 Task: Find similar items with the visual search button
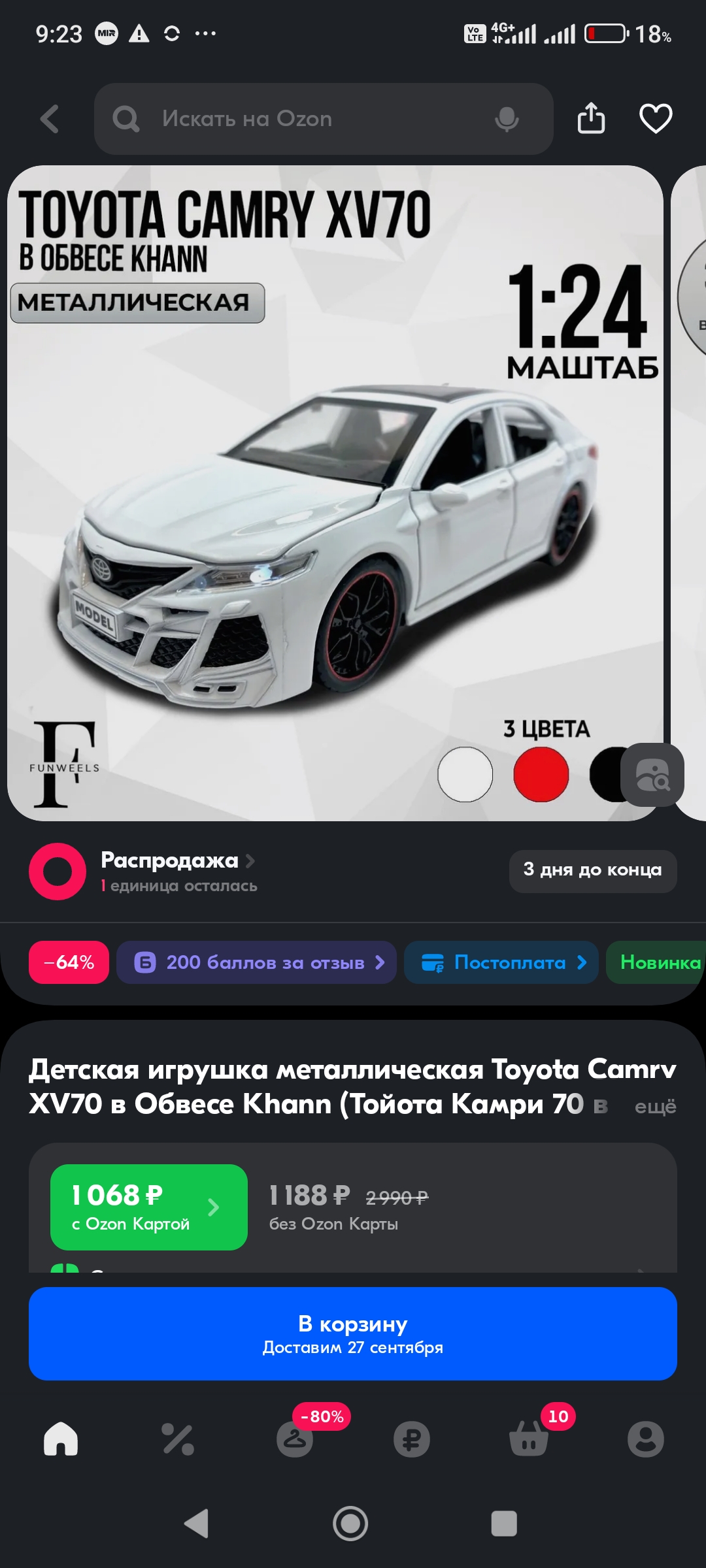click(652, 775)
